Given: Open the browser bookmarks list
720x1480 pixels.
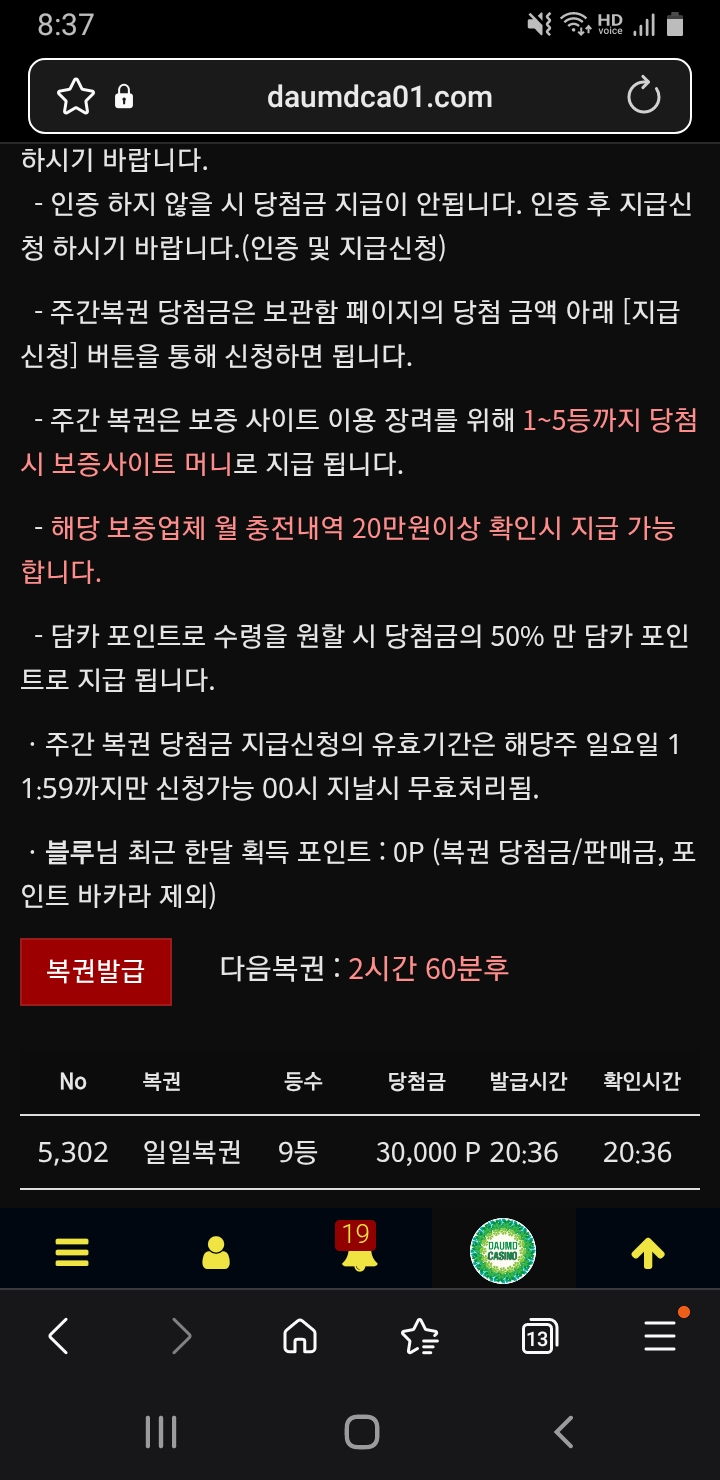Looking at the screenshot, I should [419, 1336].
